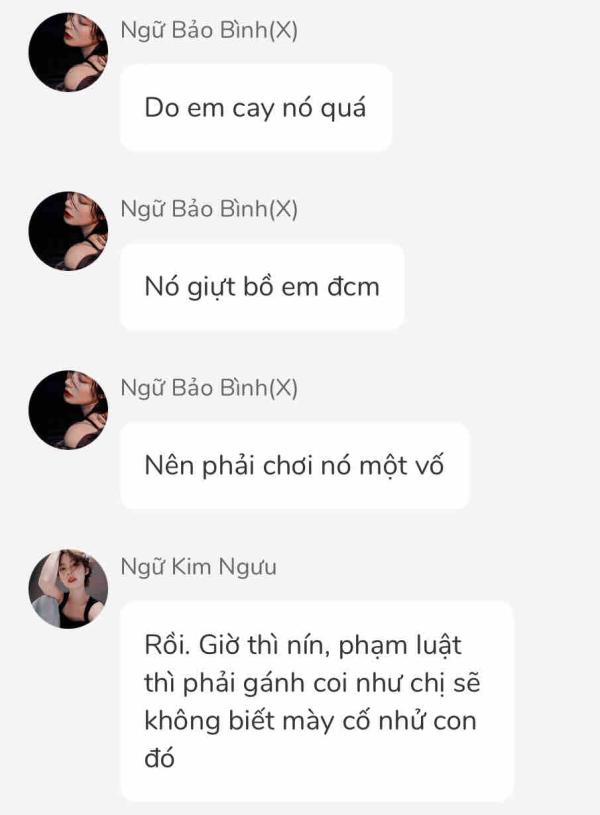Open Ngữ Kim Ngưu's profile picture

[68, 589]
